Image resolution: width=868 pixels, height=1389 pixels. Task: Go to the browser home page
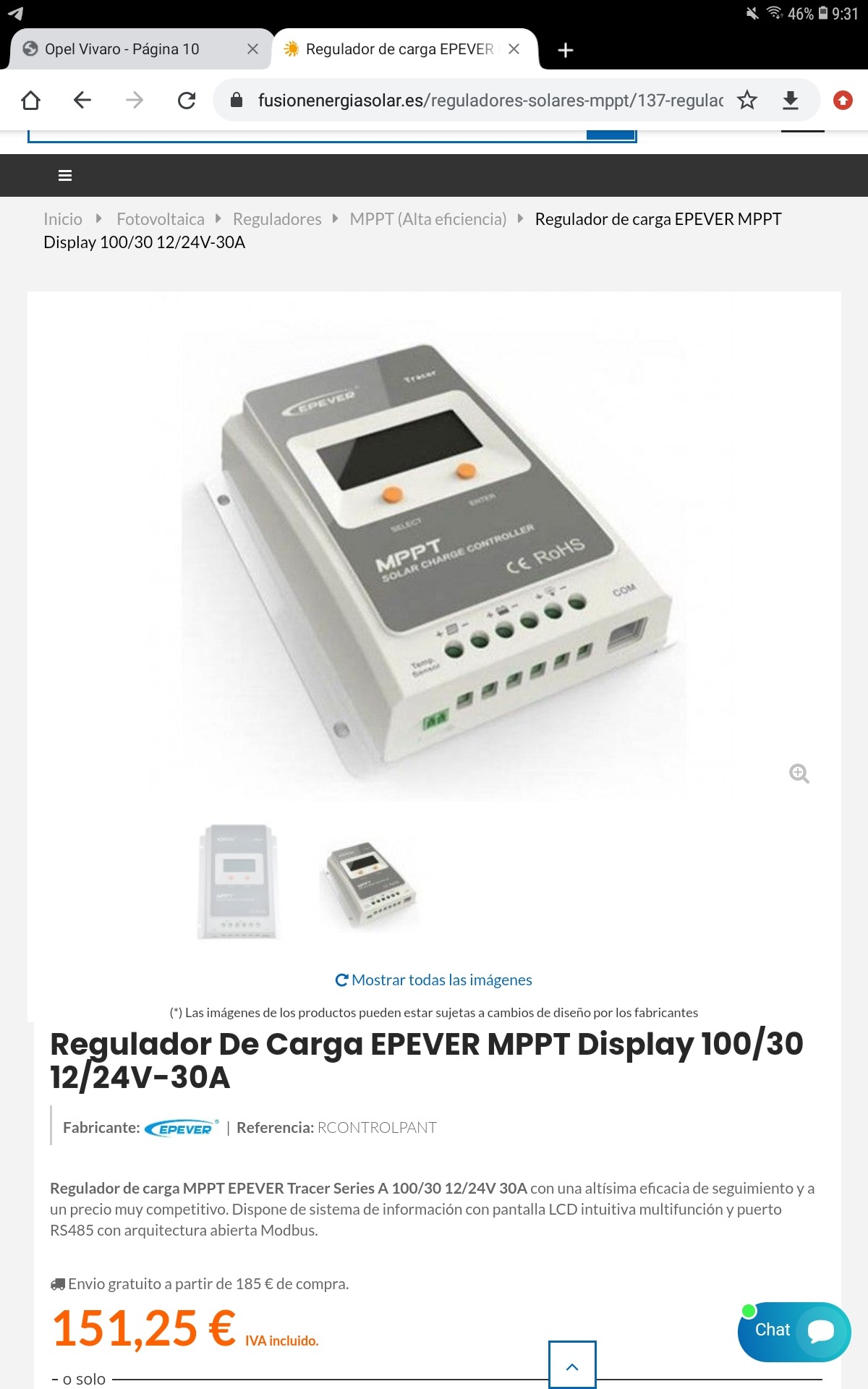(x=30, y=100)
